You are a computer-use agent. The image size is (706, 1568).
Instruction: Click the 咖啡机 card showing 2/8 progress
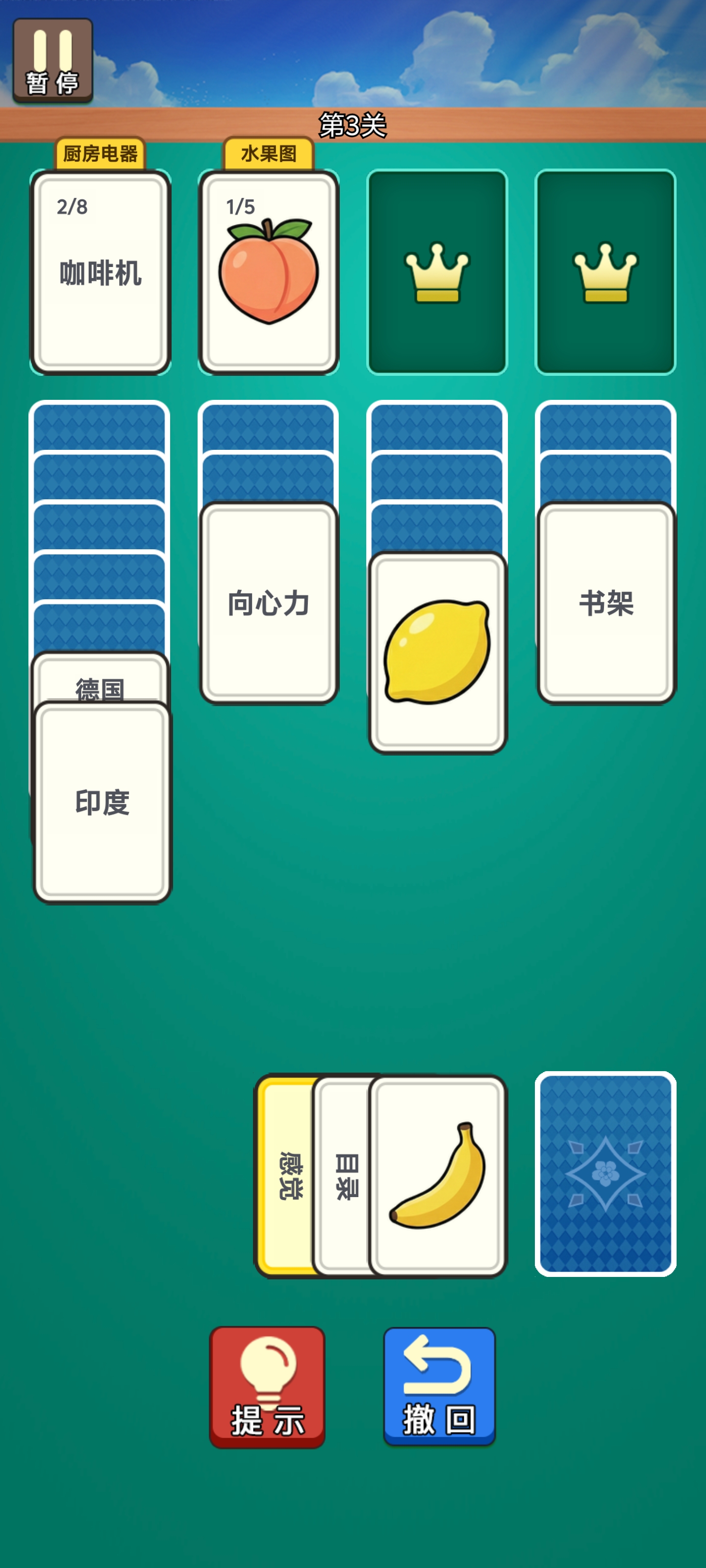point(101,271)
